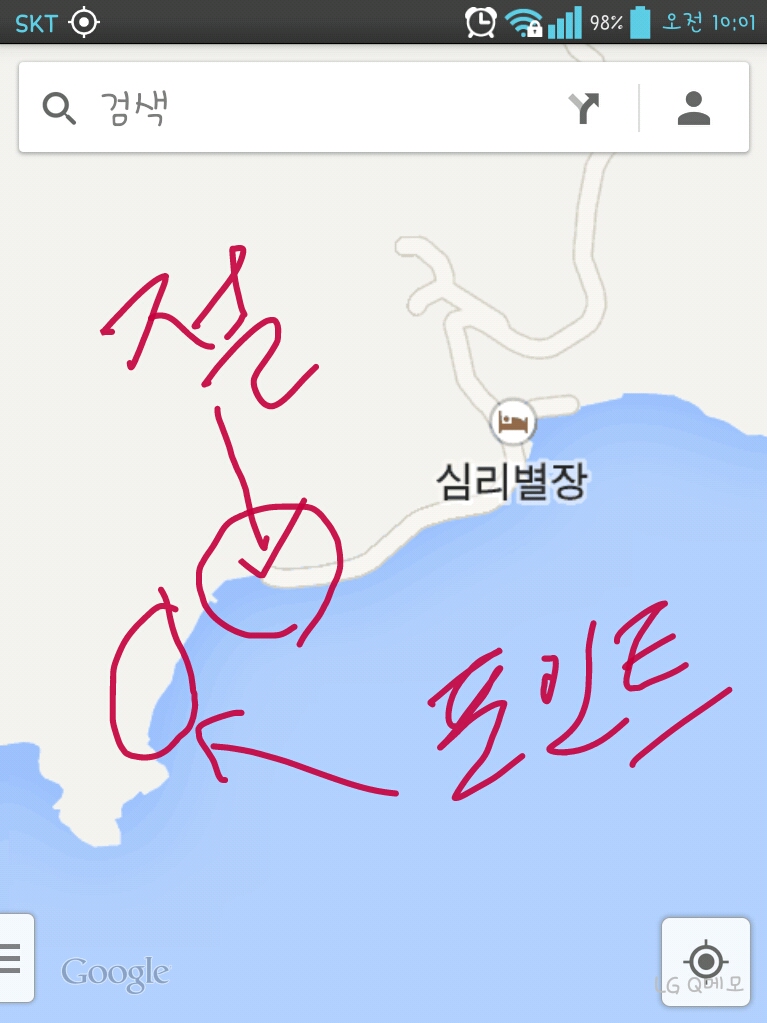Image resolution: width=767 pixels, height=1023 pixels.
Task: Select the 심리별장 lodging marker
Action: tap(513, 423)
